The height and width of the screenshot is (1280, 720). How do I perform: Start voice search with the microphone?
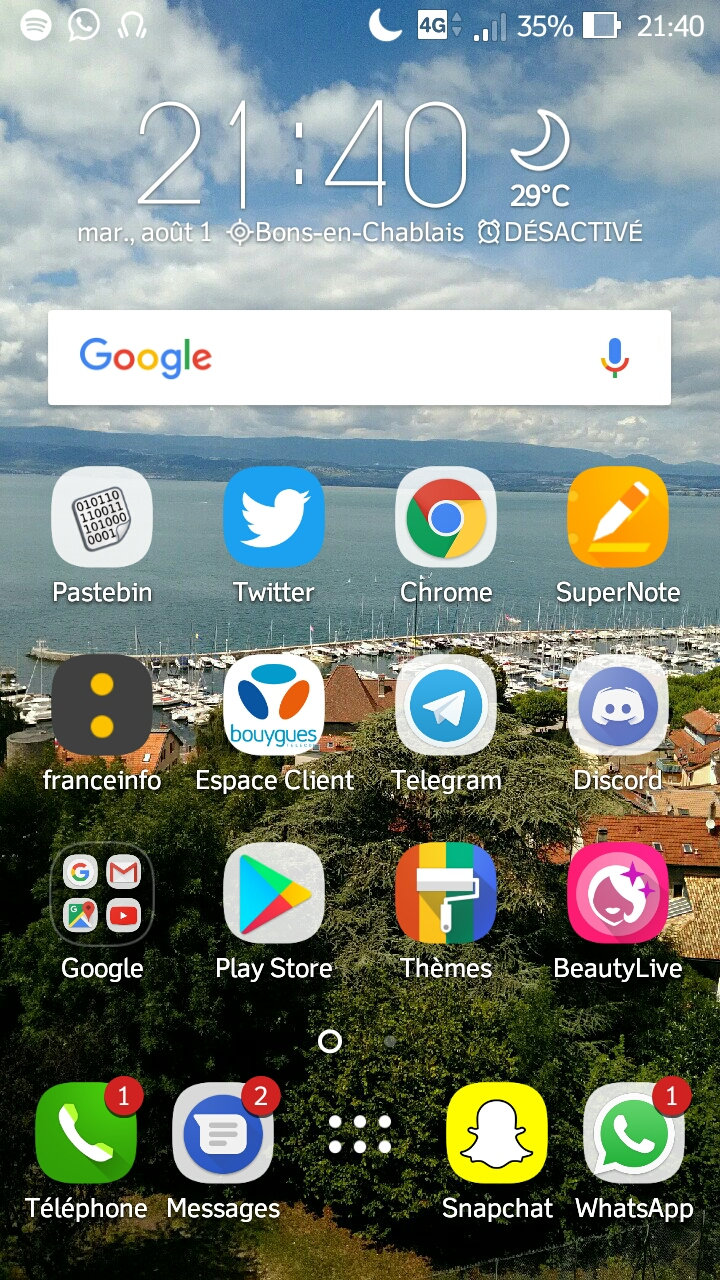[x=614, y=357]
